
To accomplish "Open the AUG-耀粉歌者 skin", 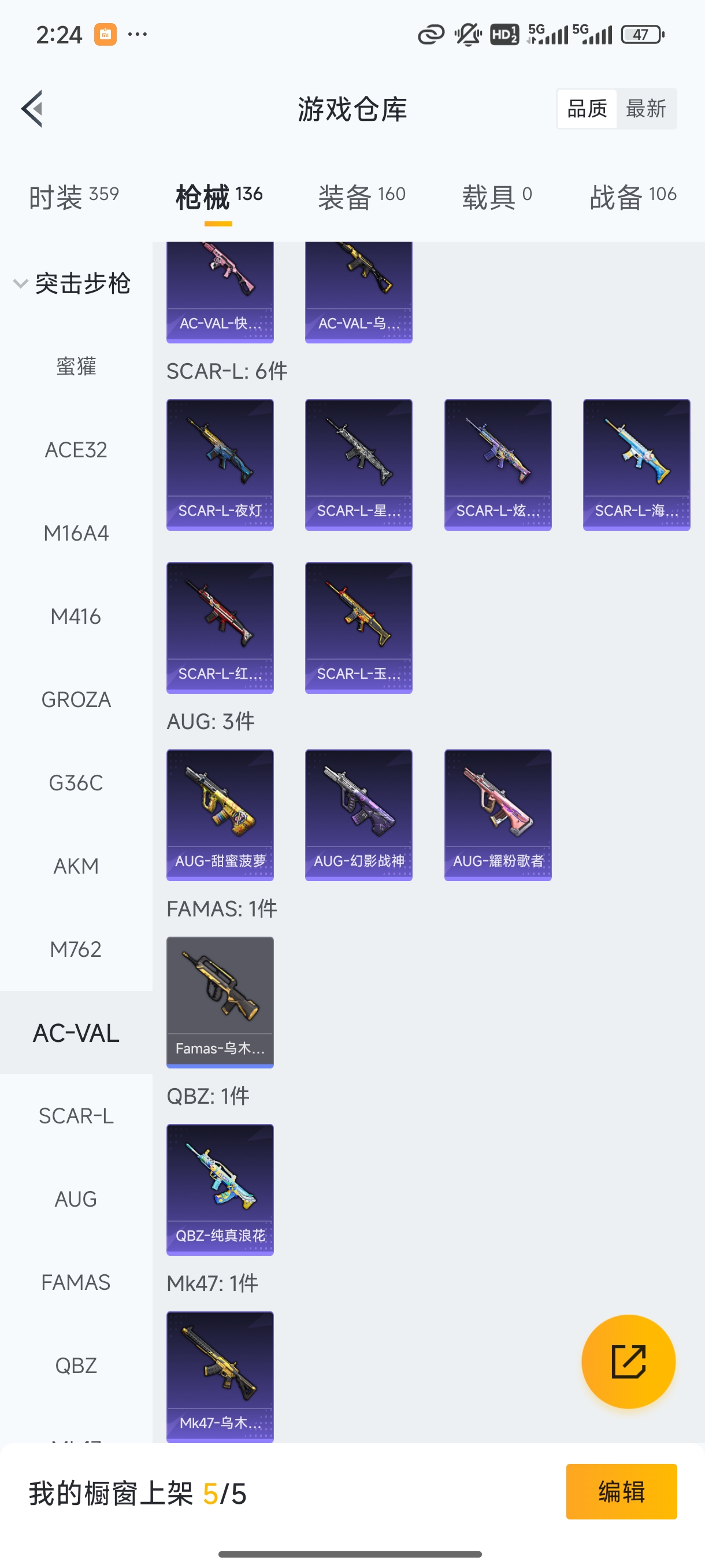I will coord(498,815).
